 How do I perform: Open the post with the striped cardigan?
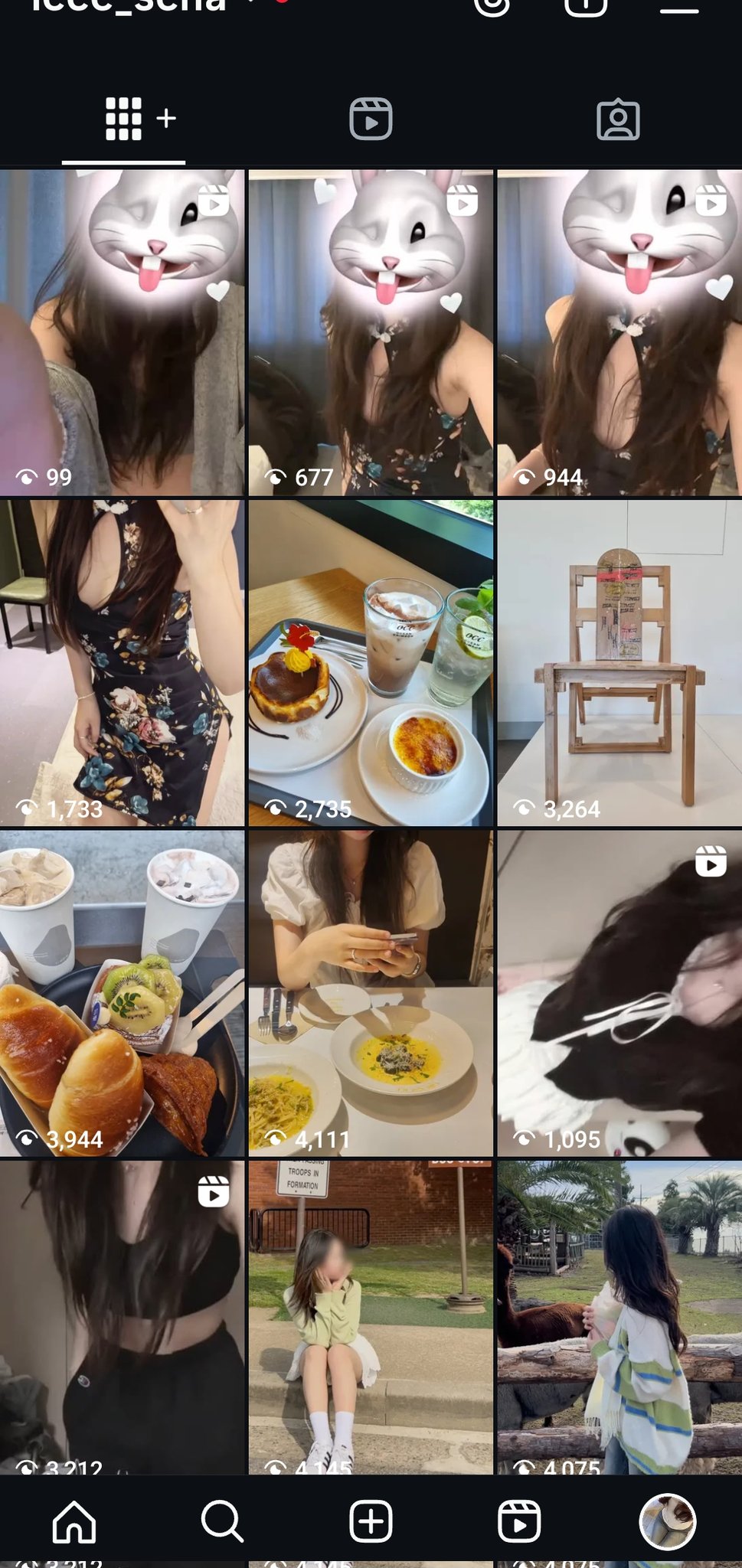pyautogui.click(x=619, y=1317)
